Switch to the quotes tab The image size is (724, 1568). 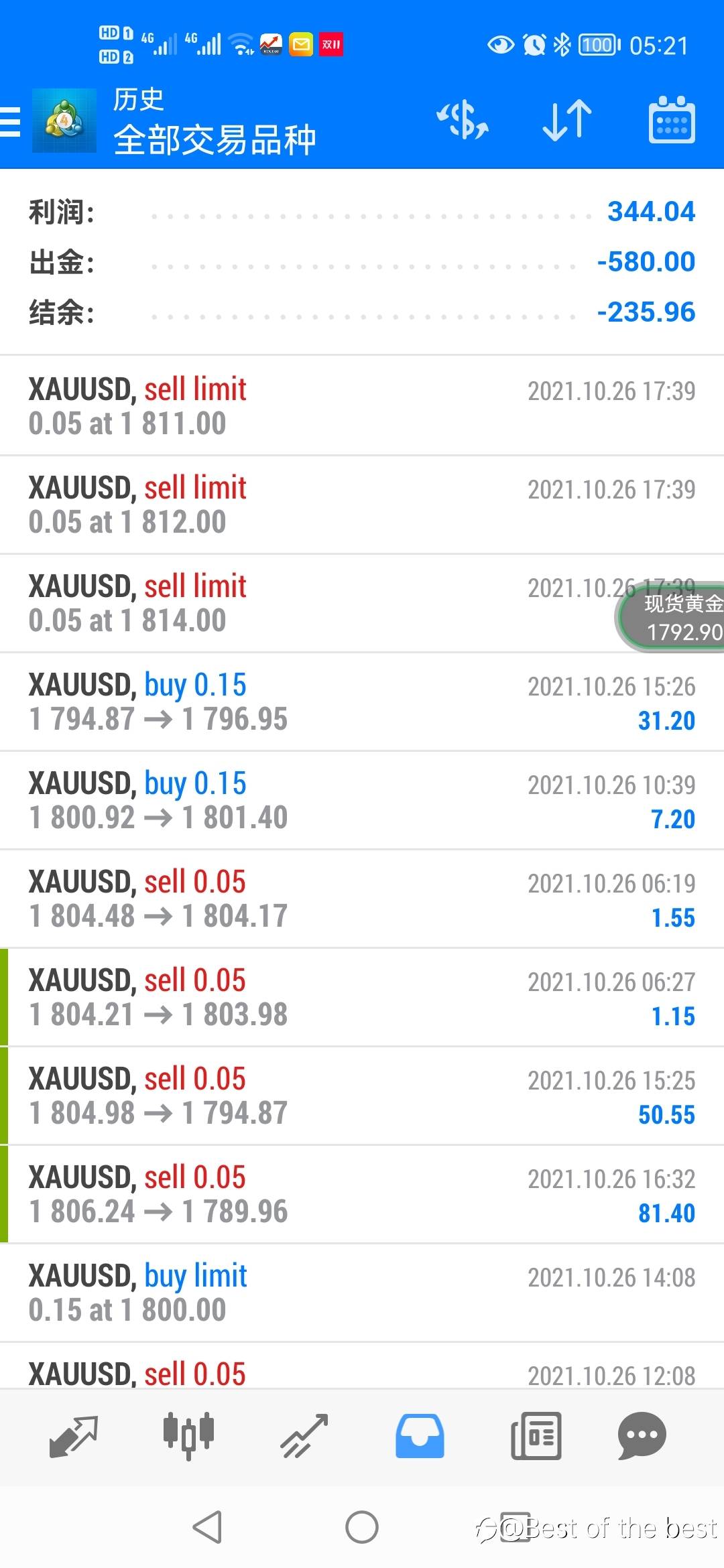tap(74, 1437)
